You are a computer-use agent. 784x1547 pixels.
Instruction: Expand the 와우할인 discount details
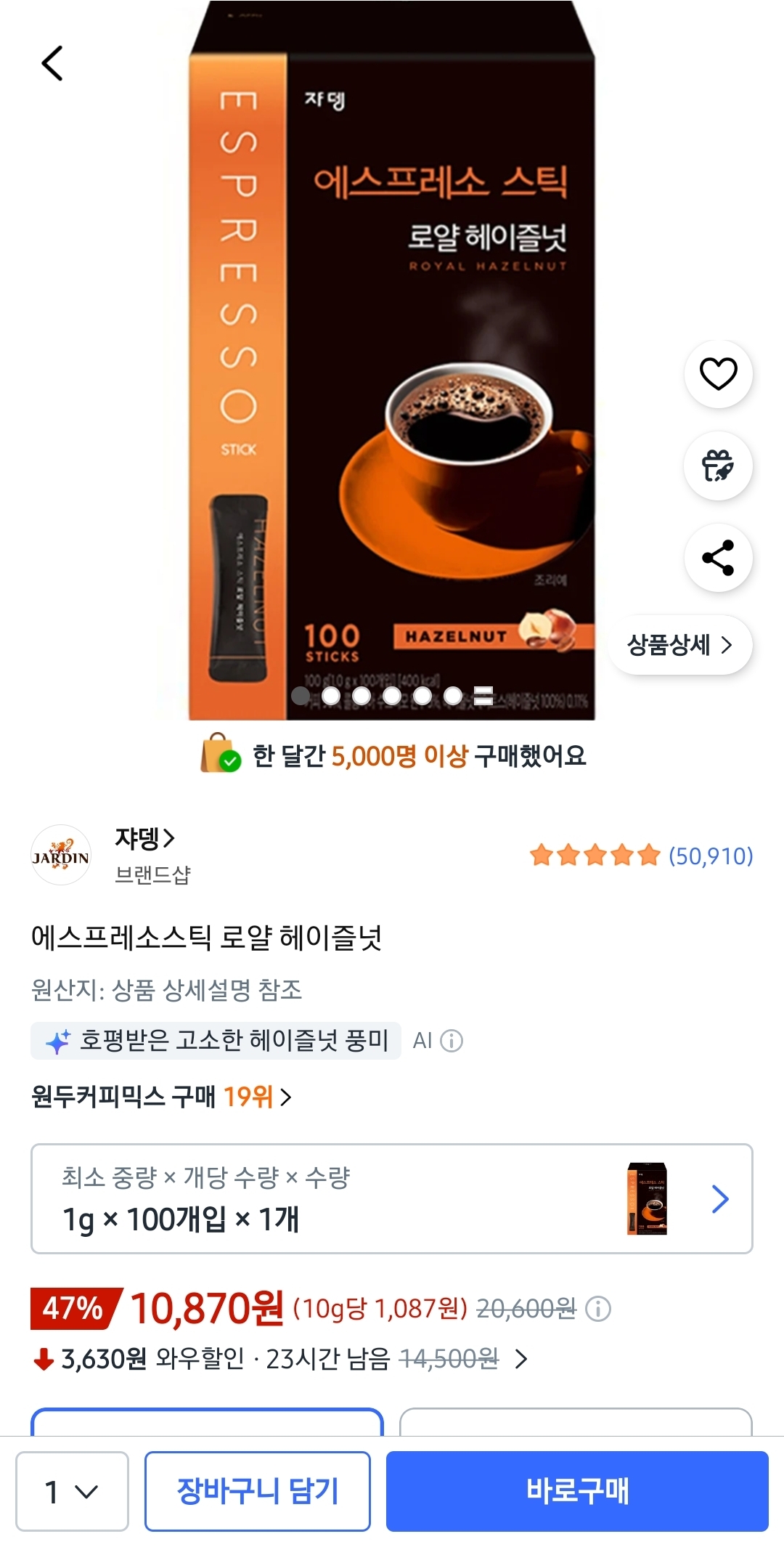click(x=521, y=1358)
